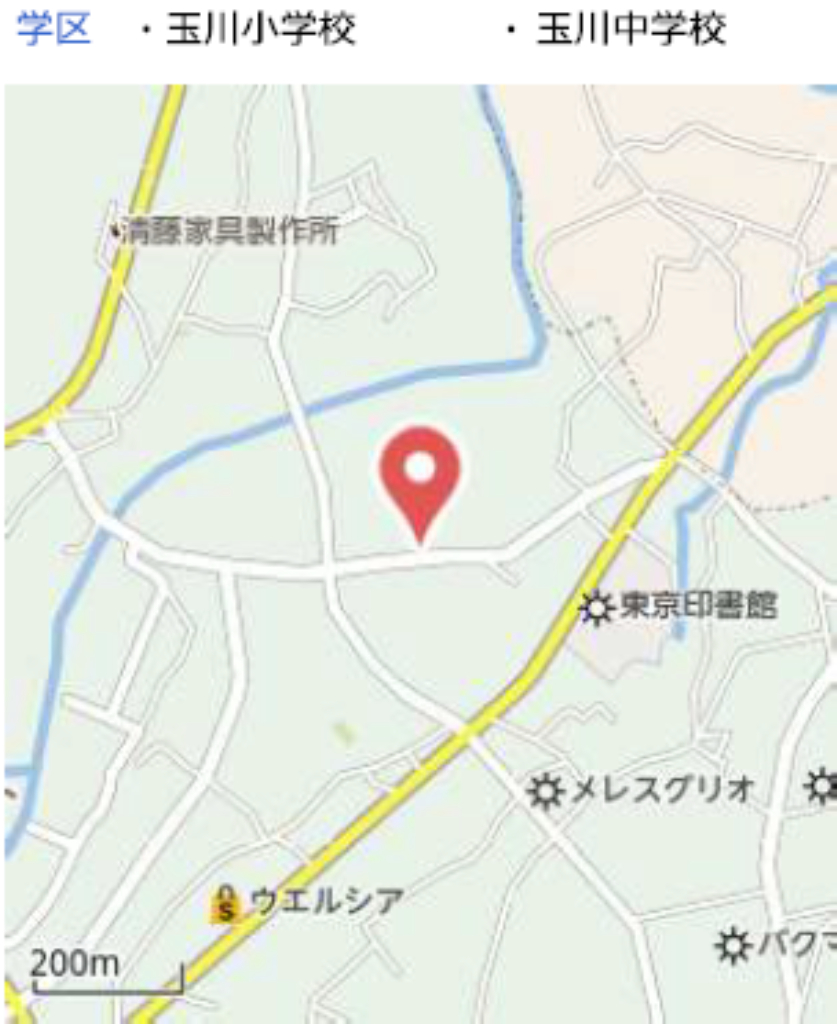837x1024 pixels.
Task: Select the メレスグリオ marker on the map
Action: point(547,791)
